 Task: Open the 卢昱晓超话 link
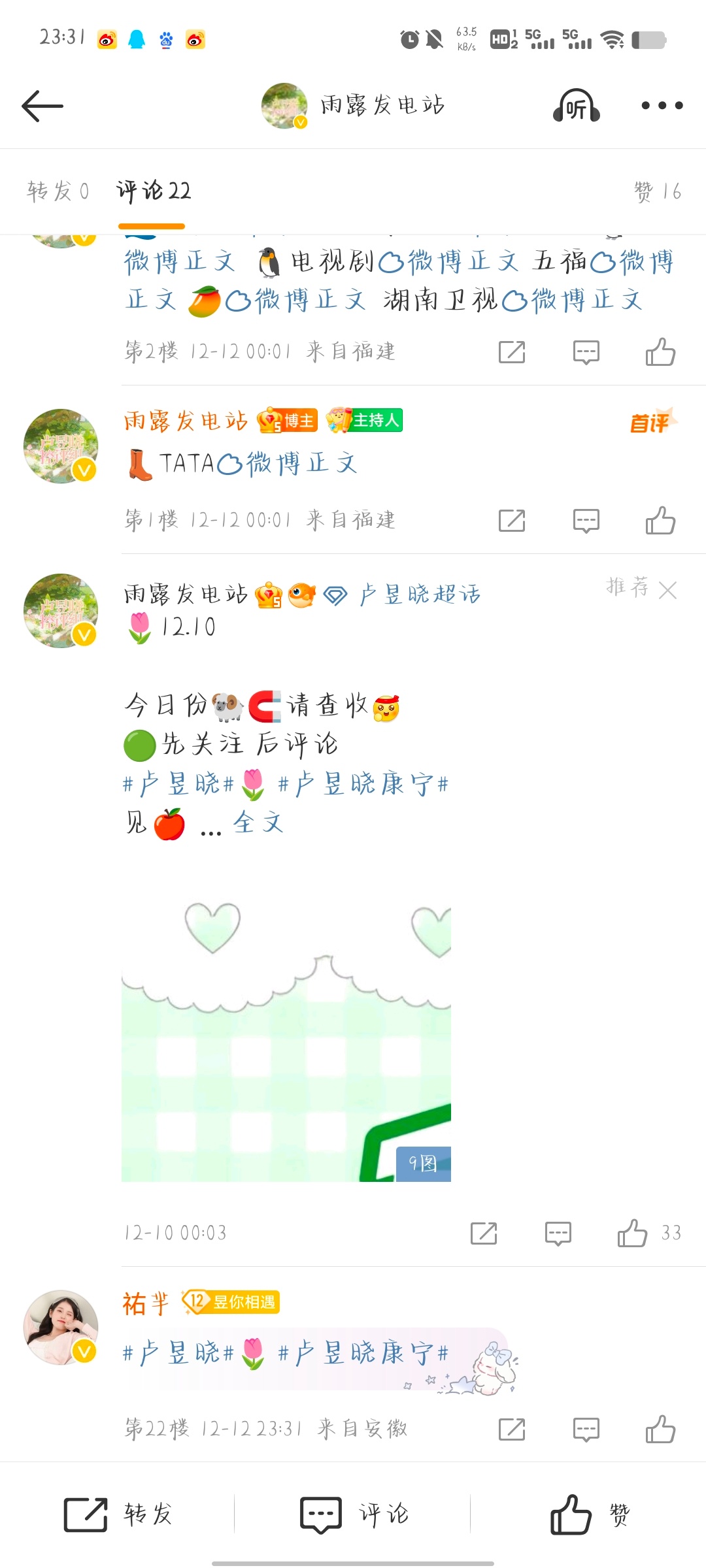coord(420,595)
